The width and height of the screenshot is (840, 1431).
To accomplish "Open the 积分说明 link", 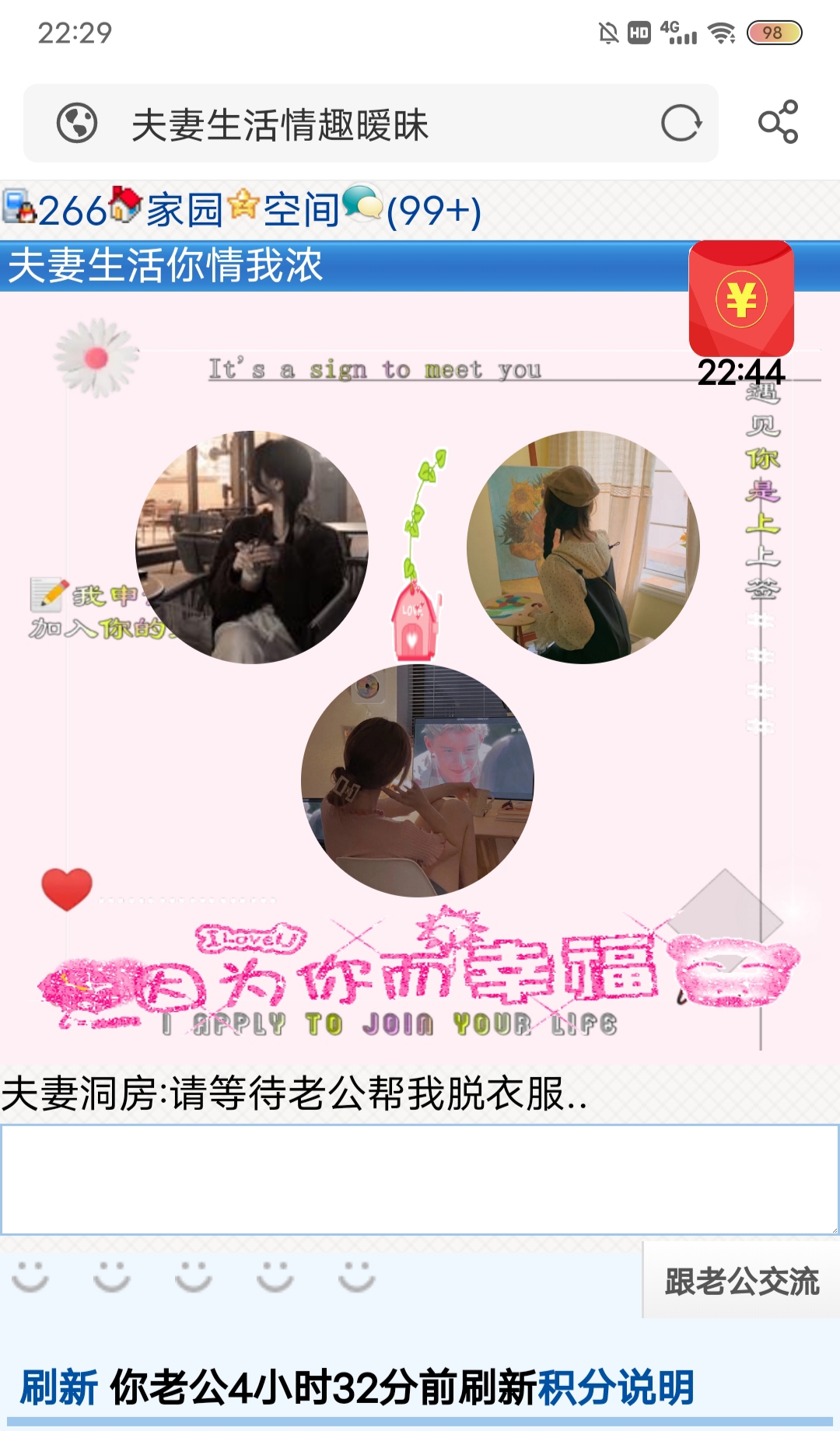I will (616, 1388).
